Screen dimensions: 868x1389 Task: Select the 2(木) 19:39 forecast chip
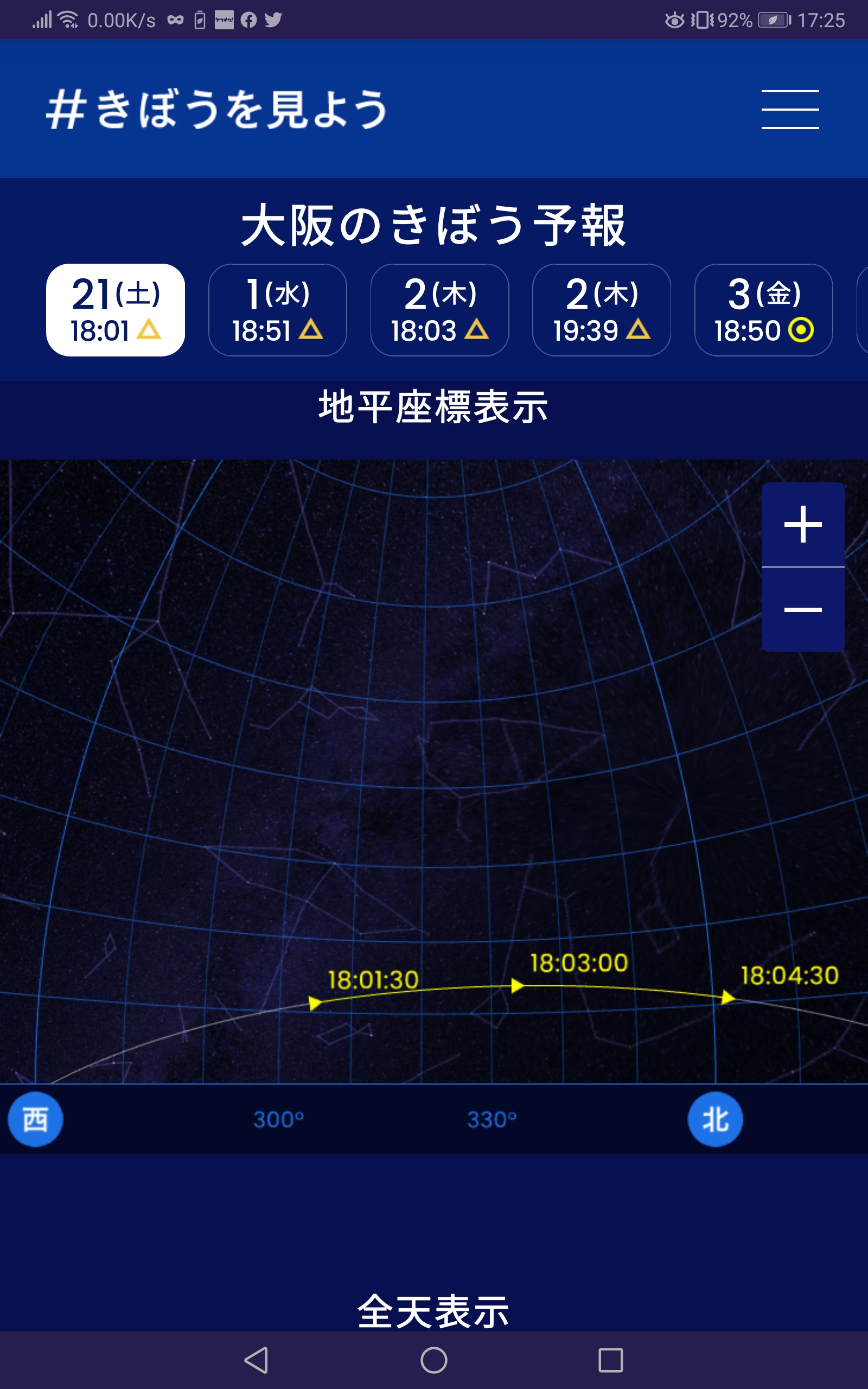(602, 310)
